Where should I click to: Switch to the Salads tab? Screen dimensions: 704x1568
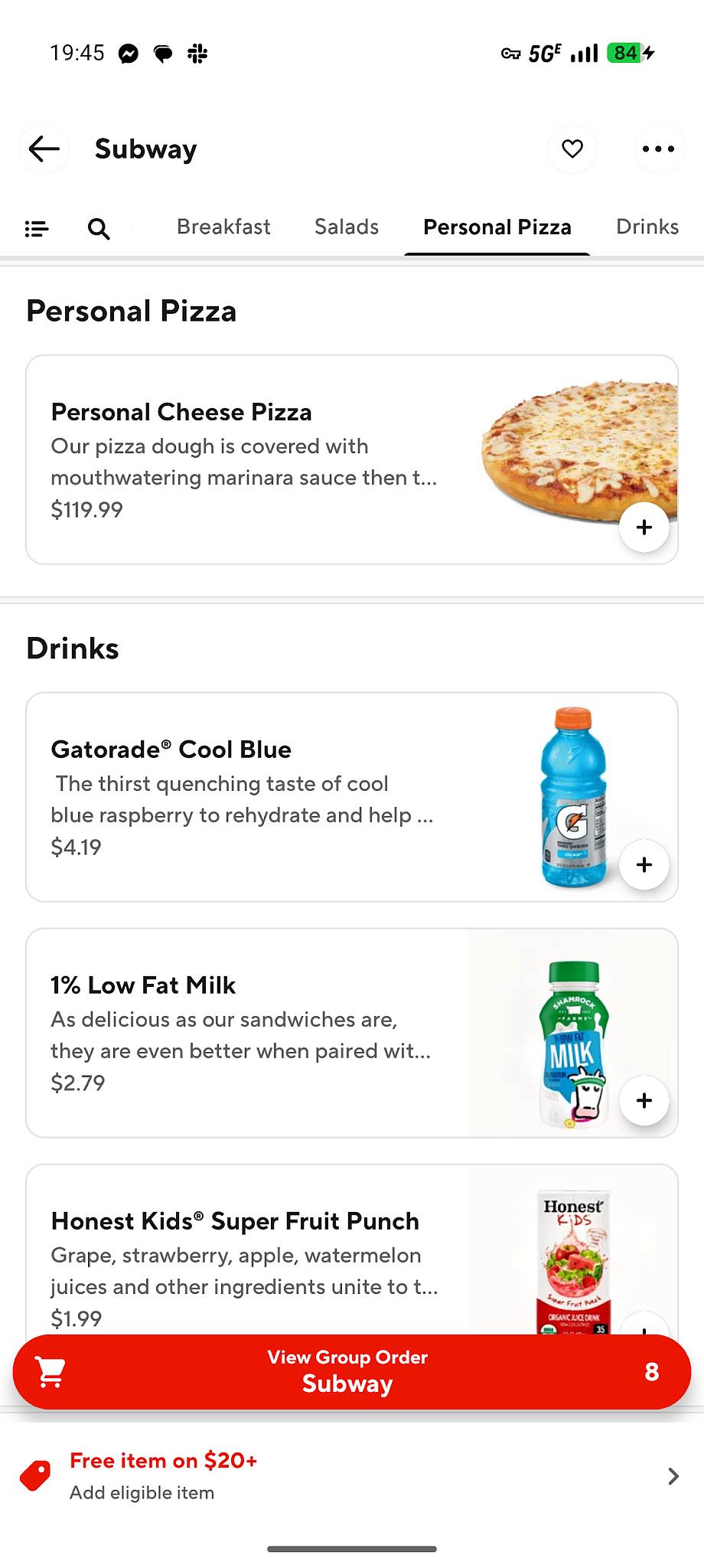pyautogui.click(x=347, y=227)
